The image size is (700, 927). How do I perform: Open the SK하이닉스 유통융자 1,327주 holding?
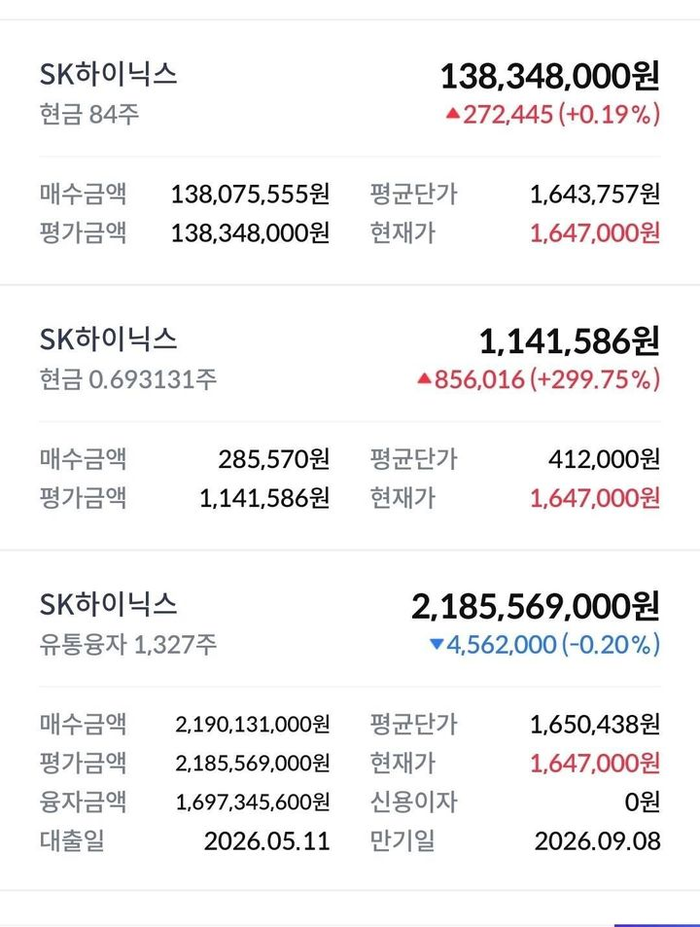pos(350,720)
